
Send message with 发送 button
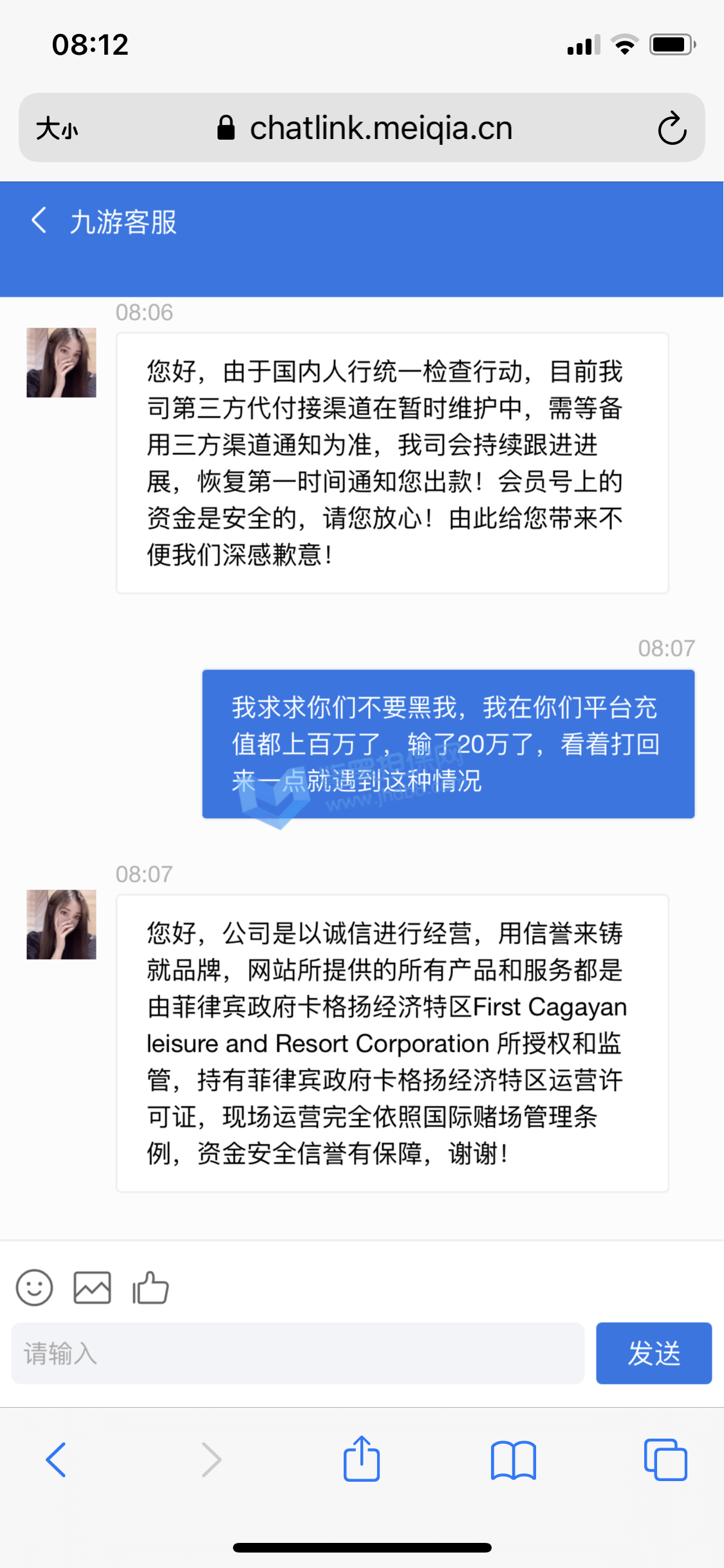pyautogui.click(x=653, y=1353)
